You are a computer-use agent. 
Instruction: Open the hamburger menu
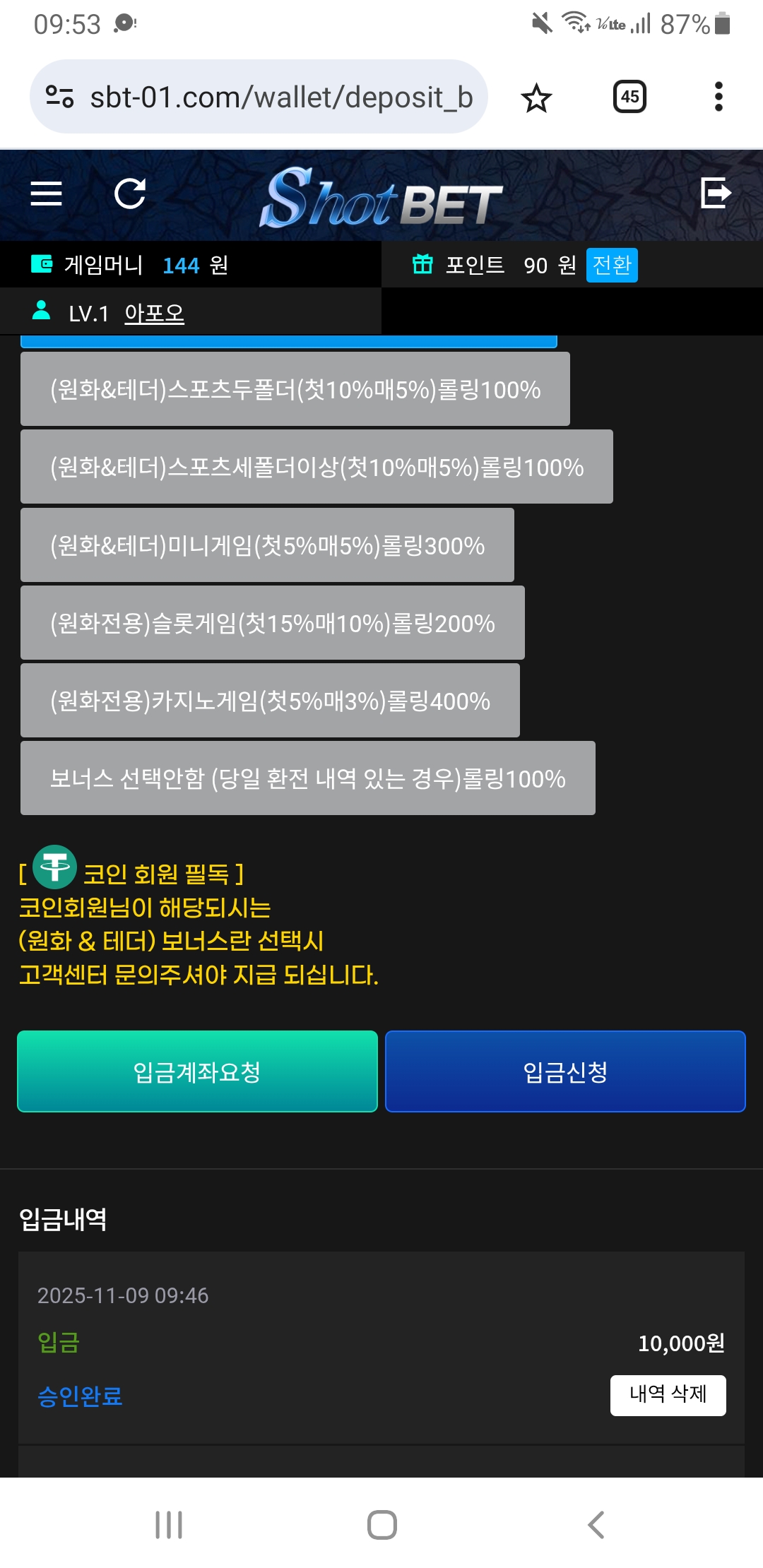tap(47, 194)
